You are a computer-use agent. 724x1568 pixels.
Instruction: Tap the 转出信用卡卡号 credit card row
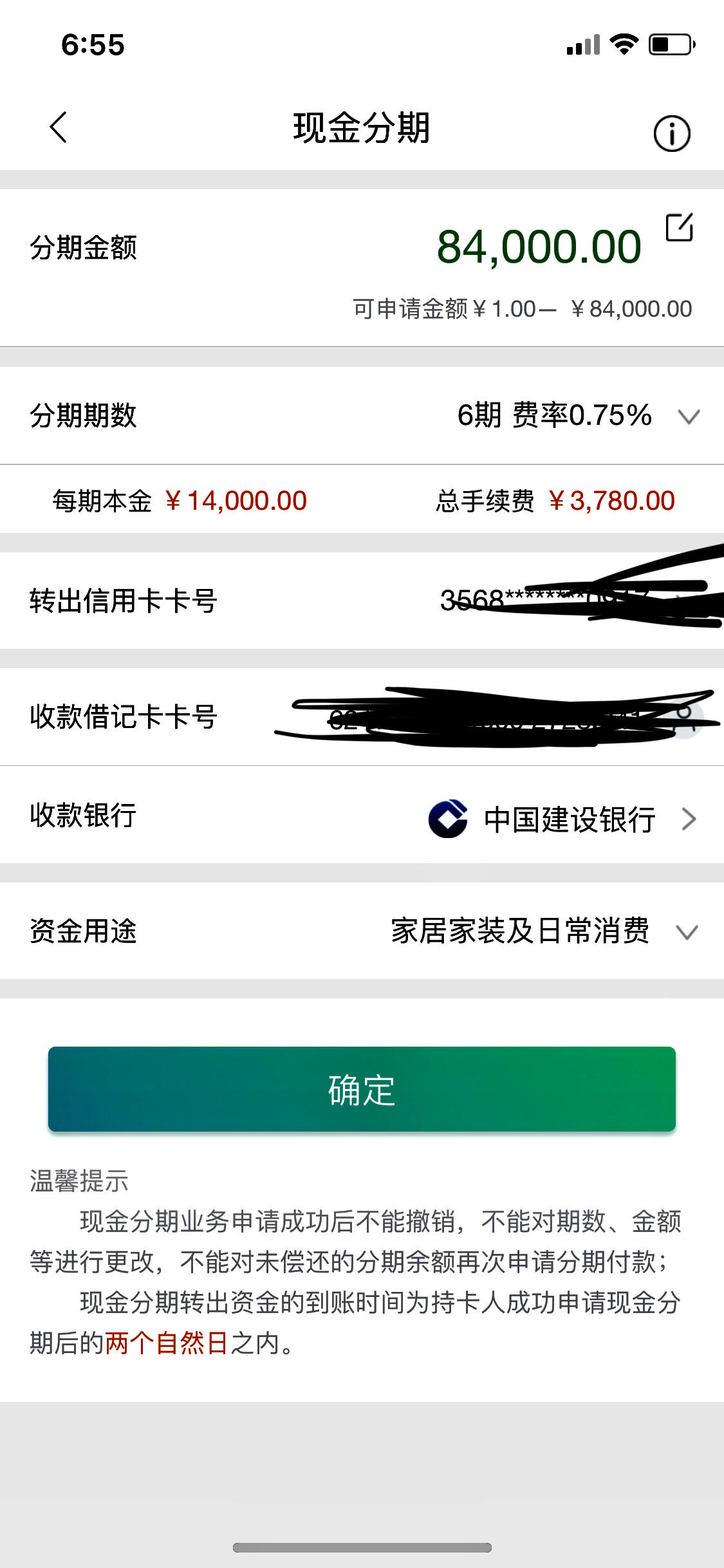362,599
